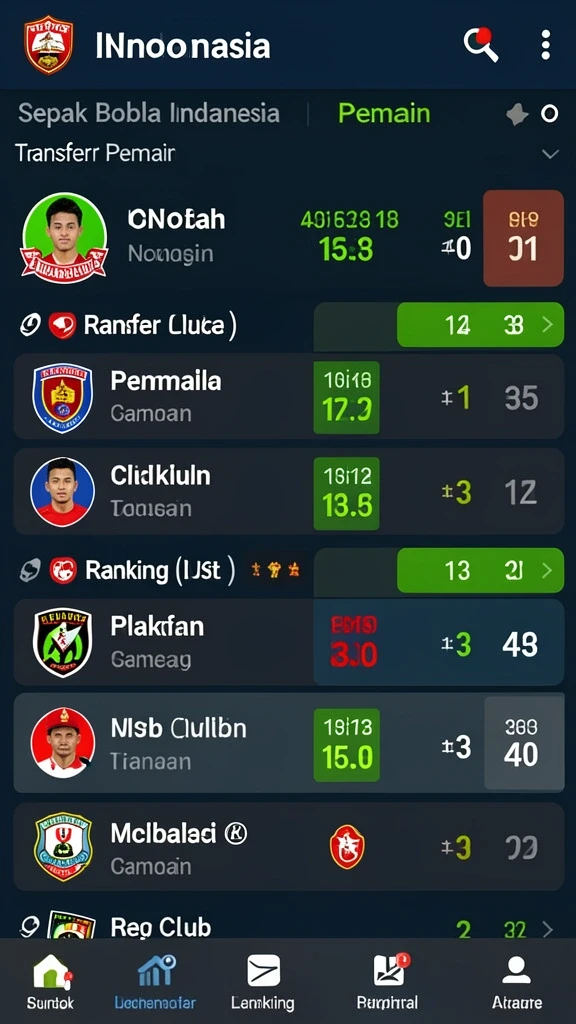The height and width of the screenshot is (1024, 576).
Task: Expand the Transferr Pemair dropdown chevron
Action: (551, 154)
